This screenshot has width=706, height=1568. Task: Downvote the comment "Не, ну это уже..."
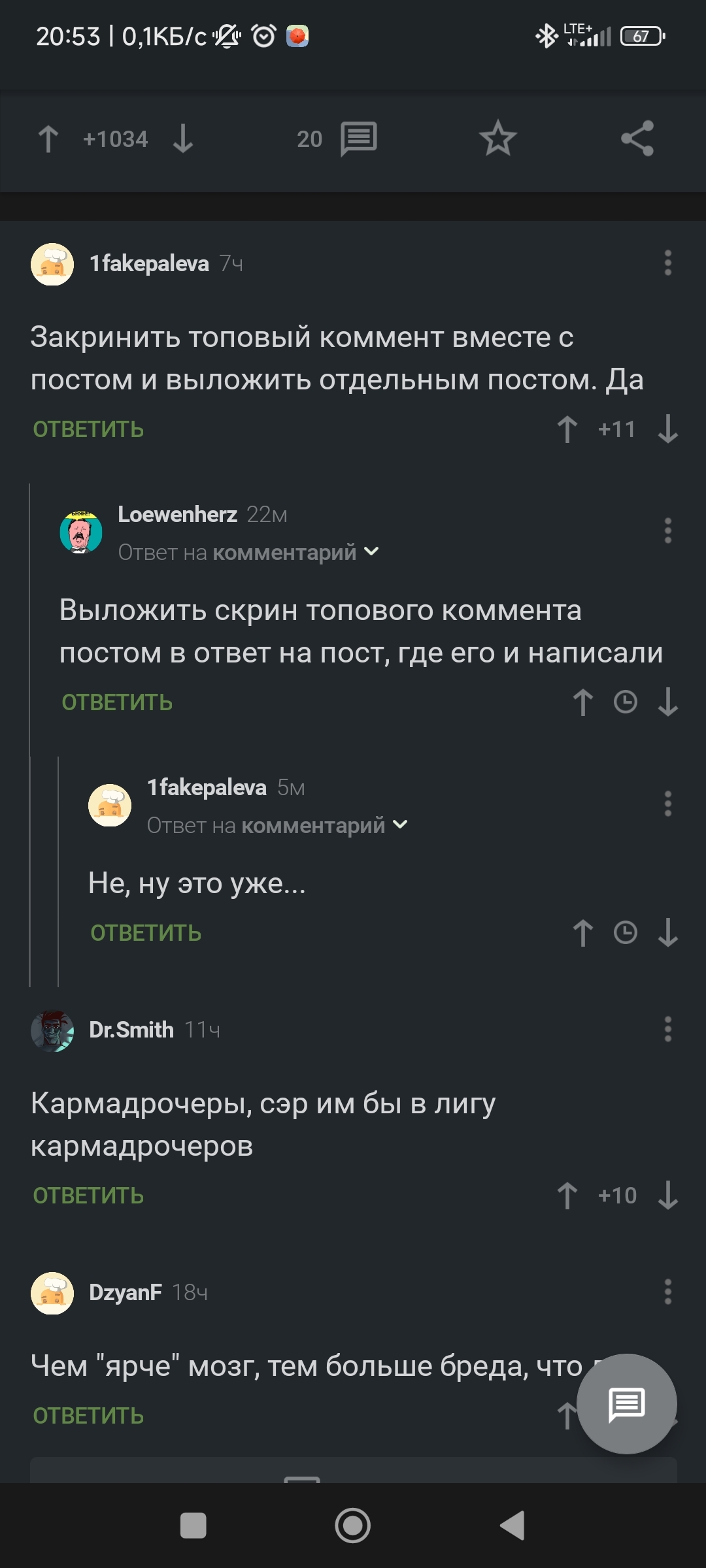[667, 933]
